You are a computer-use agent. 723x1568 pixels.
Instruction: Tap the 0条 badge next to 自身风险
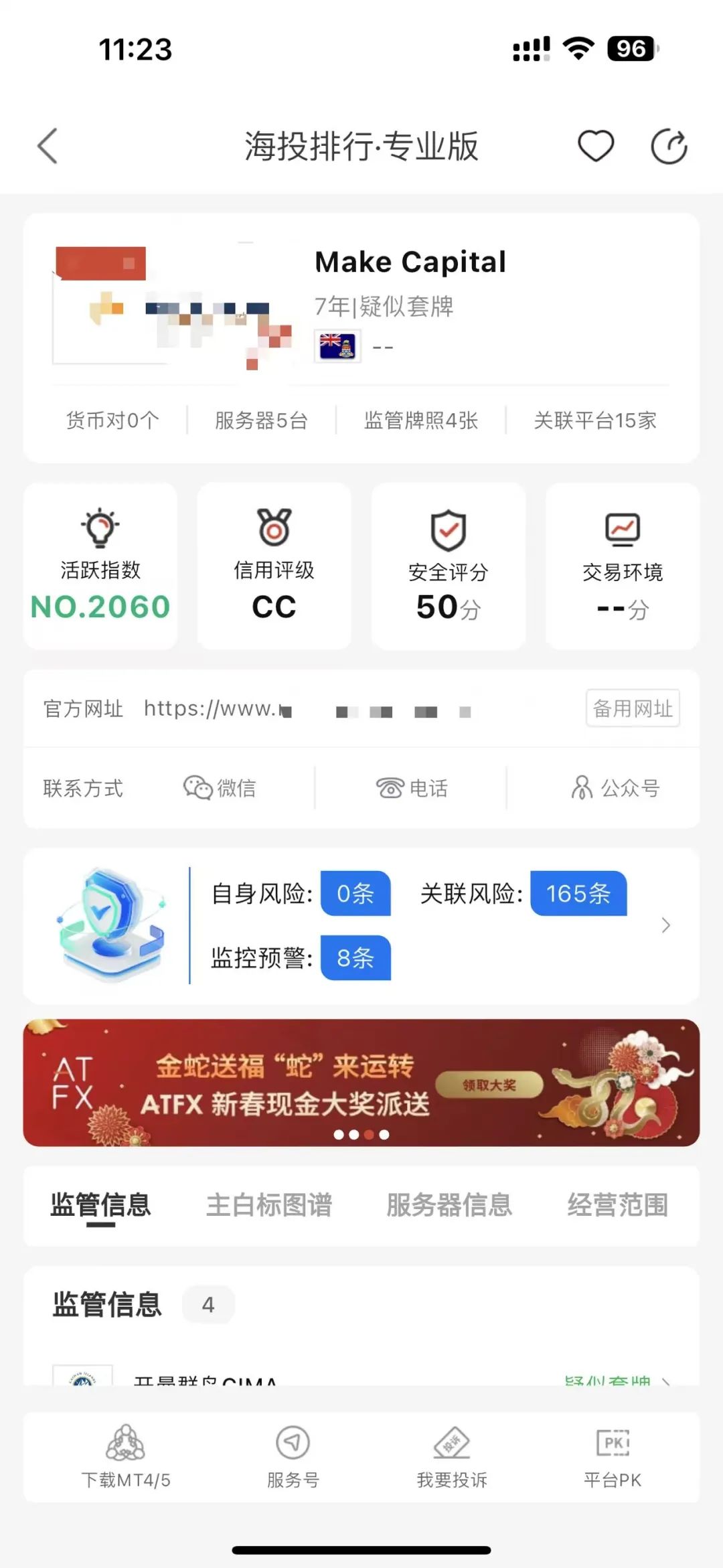pos(355,894)
